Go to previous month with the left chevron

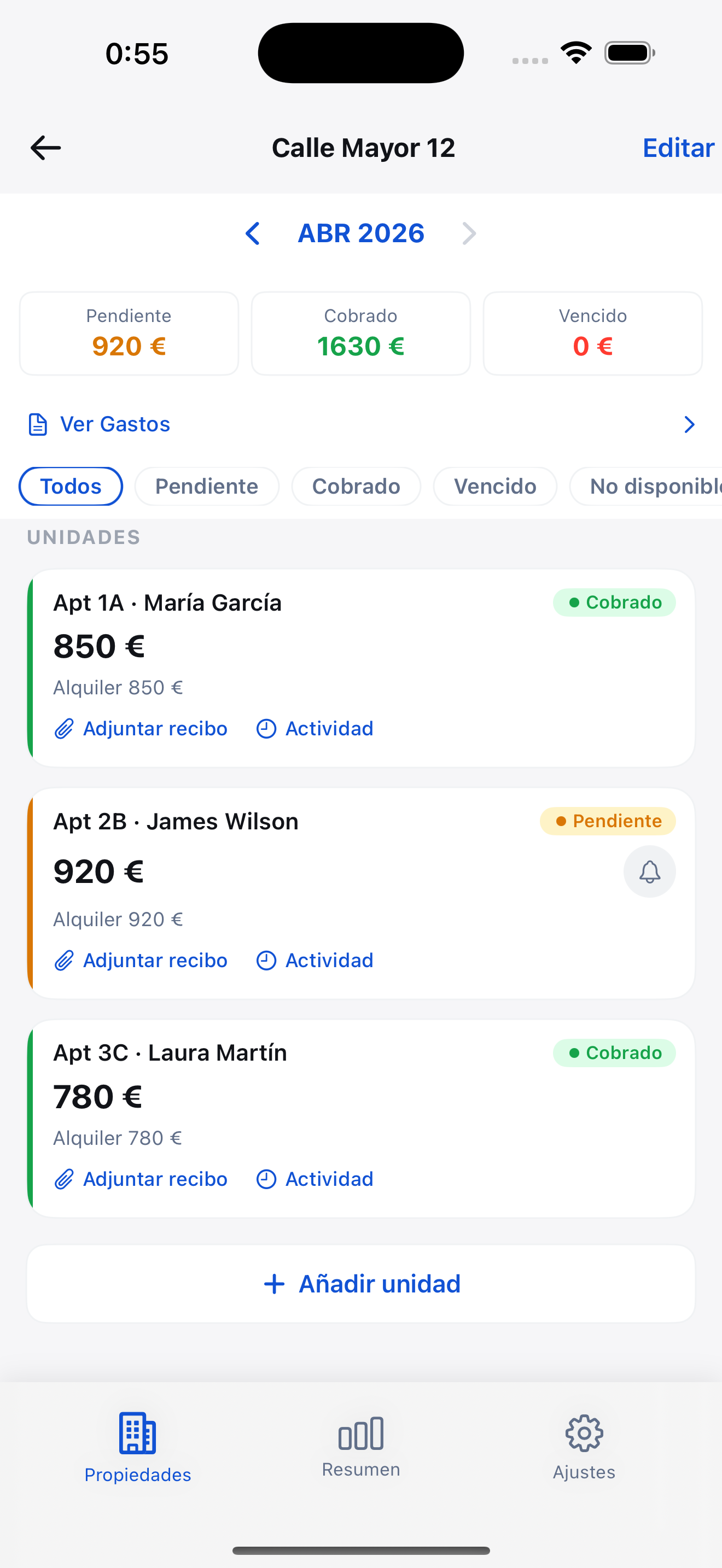253,233
